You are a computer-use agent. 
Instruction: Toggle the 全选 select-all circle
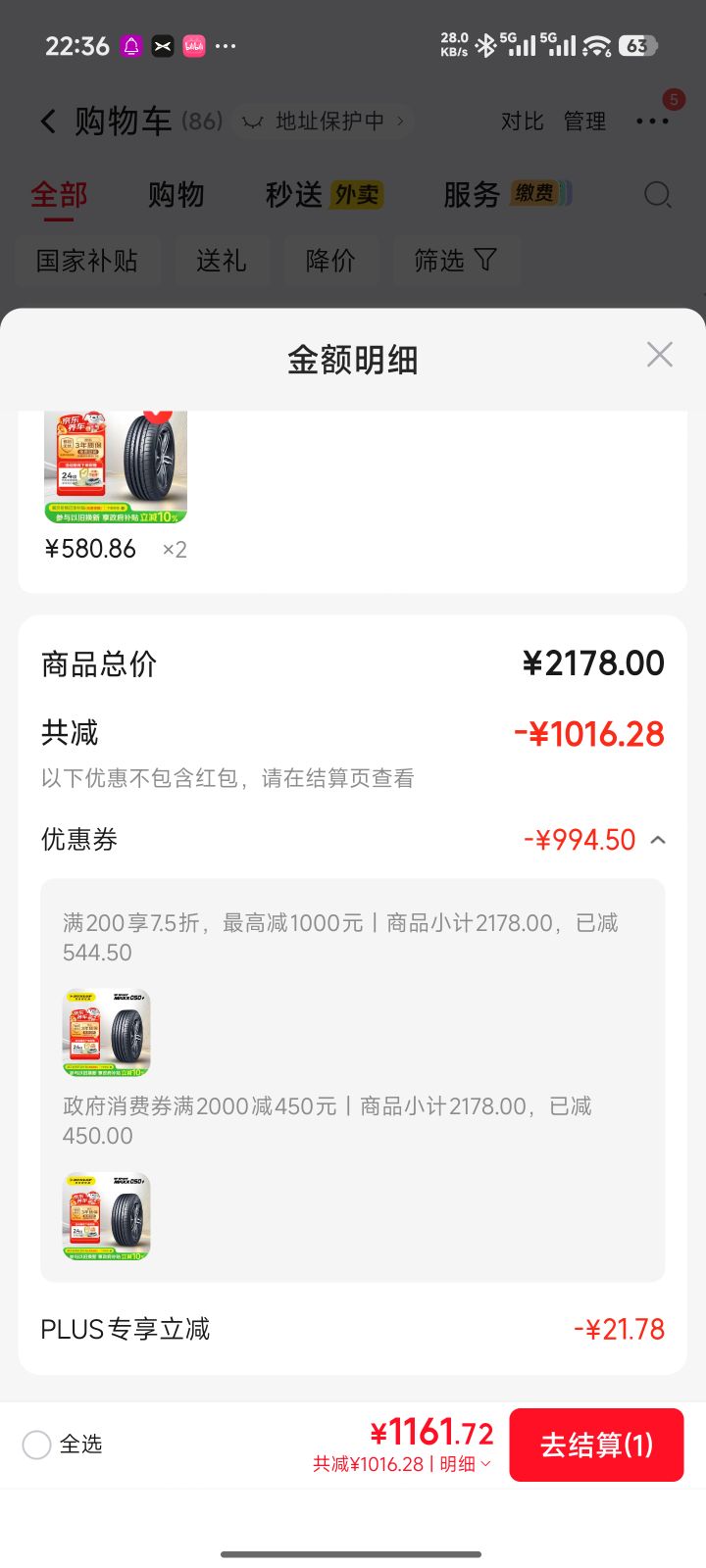click(x=36, y=1445)
